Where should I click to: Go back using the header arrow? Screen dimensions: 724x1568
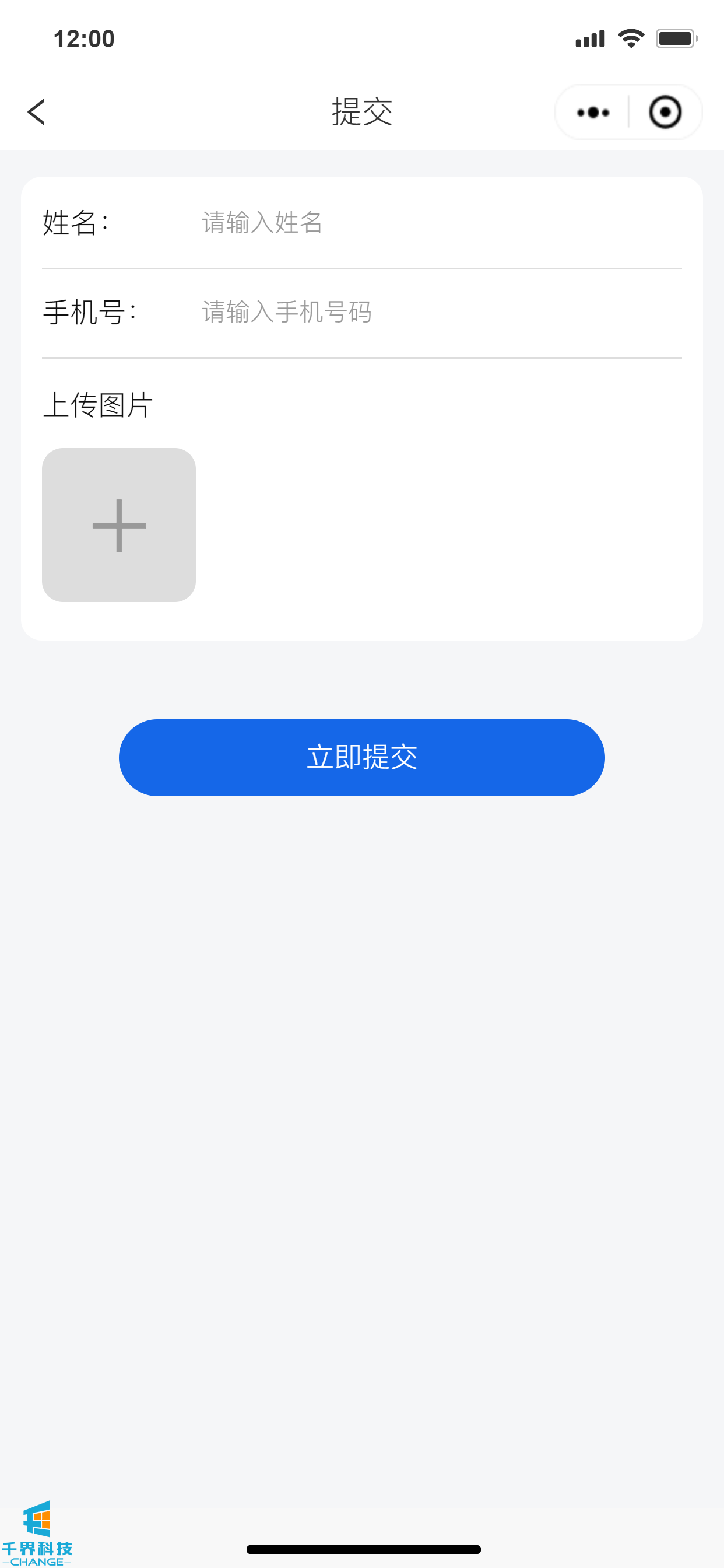pos(37,113)
